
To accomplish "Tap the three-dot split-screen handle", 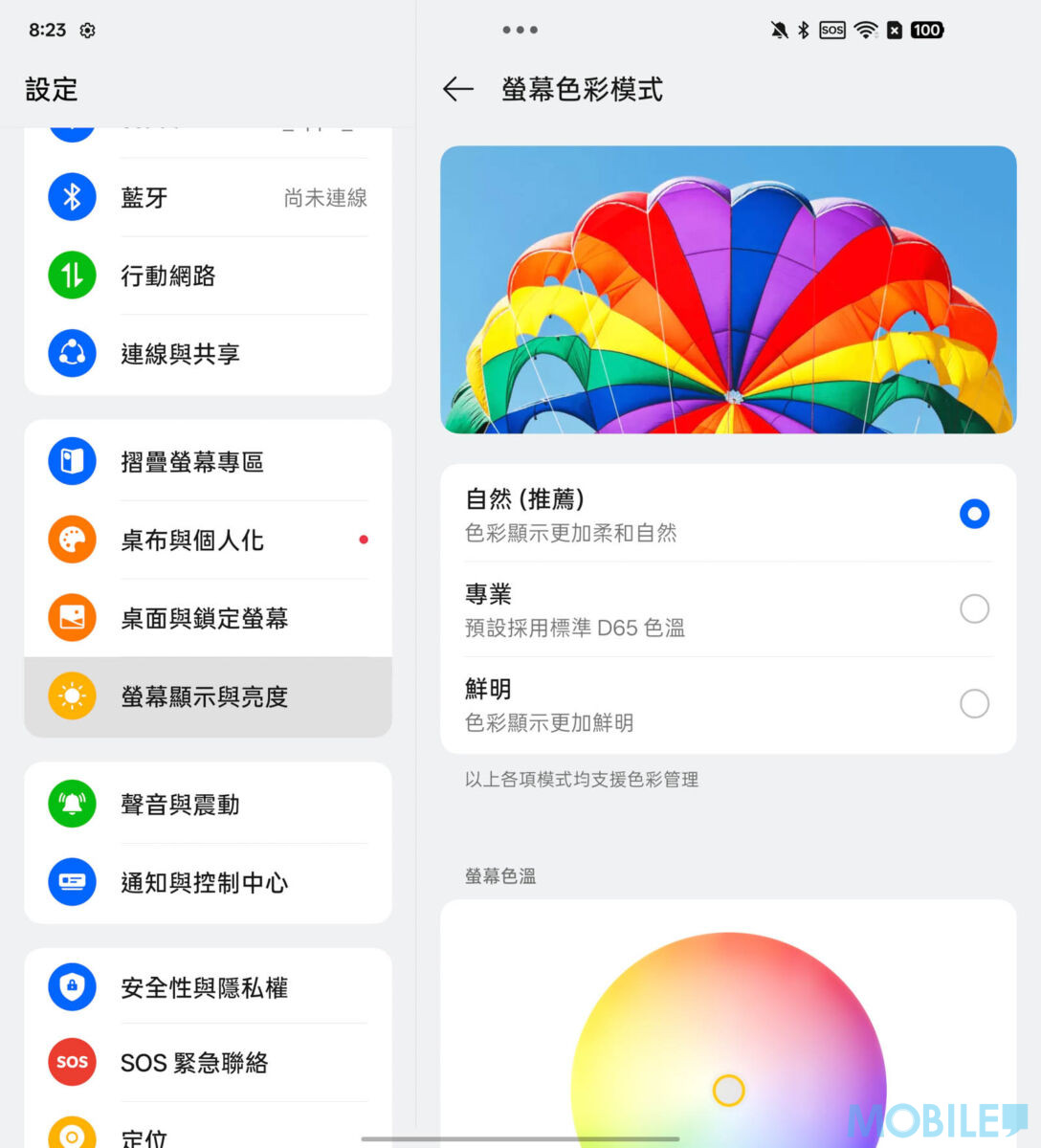I will coord(520,30).
